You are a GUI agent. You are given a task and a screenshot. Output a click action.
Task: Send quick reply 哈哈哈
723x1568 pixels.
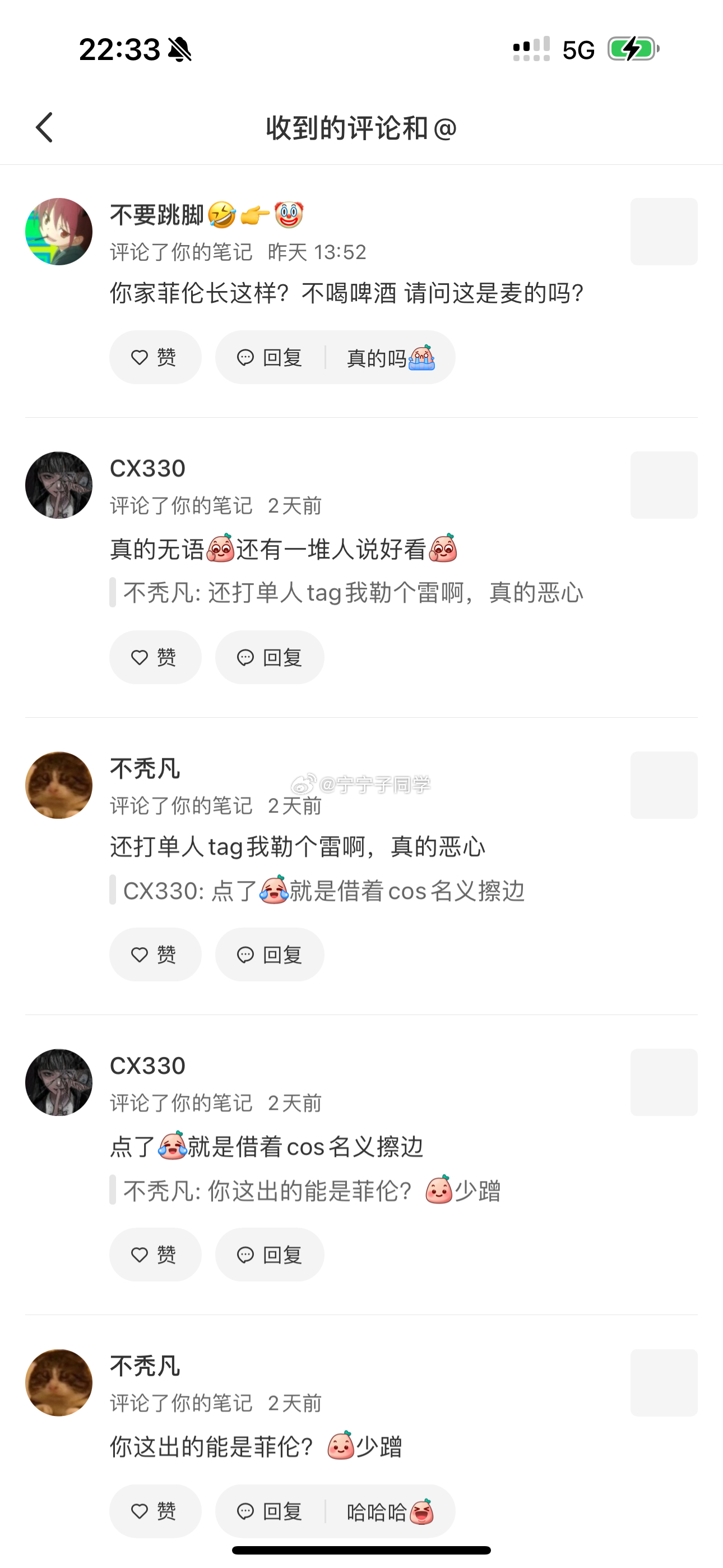coord(390,1511)
